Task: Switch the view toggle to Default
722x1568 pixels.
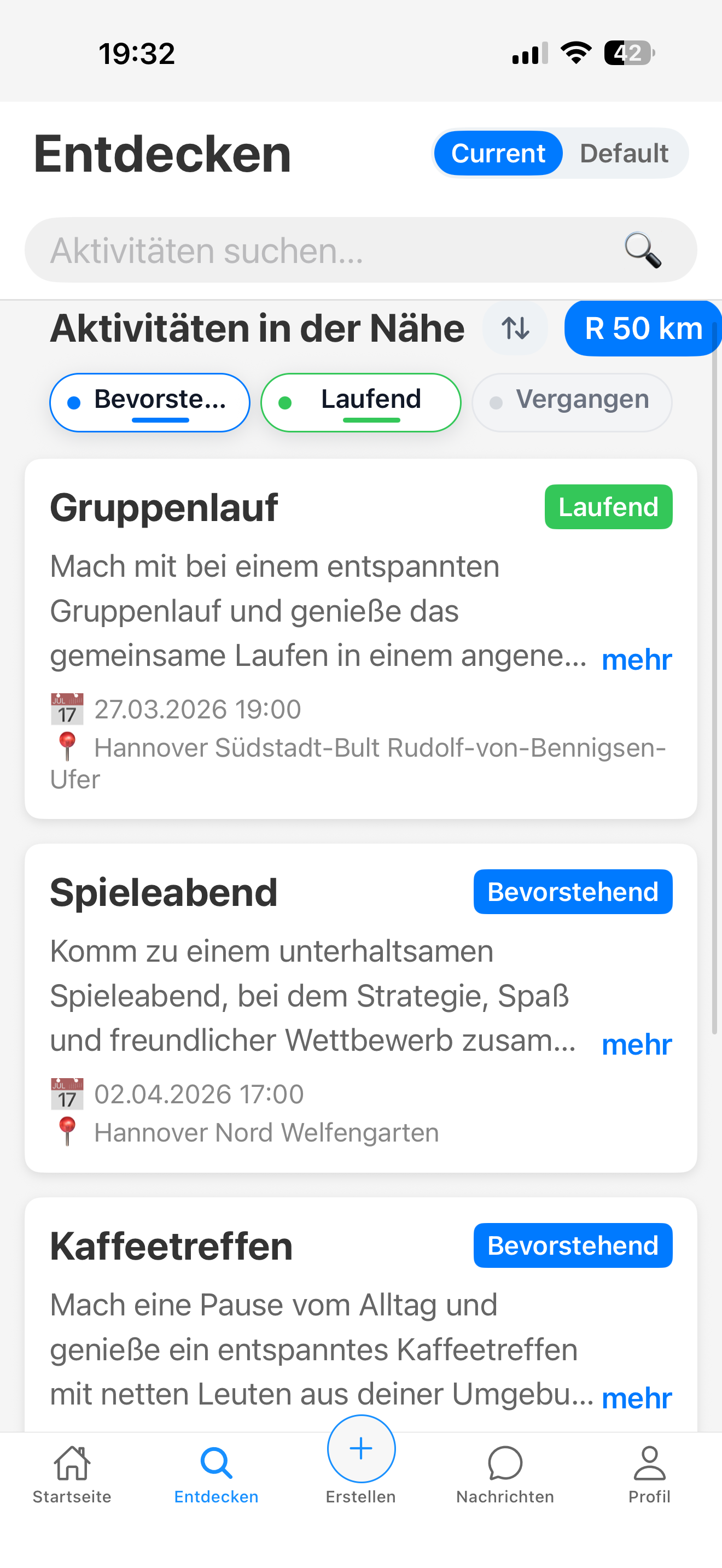Action: [625, 154]
